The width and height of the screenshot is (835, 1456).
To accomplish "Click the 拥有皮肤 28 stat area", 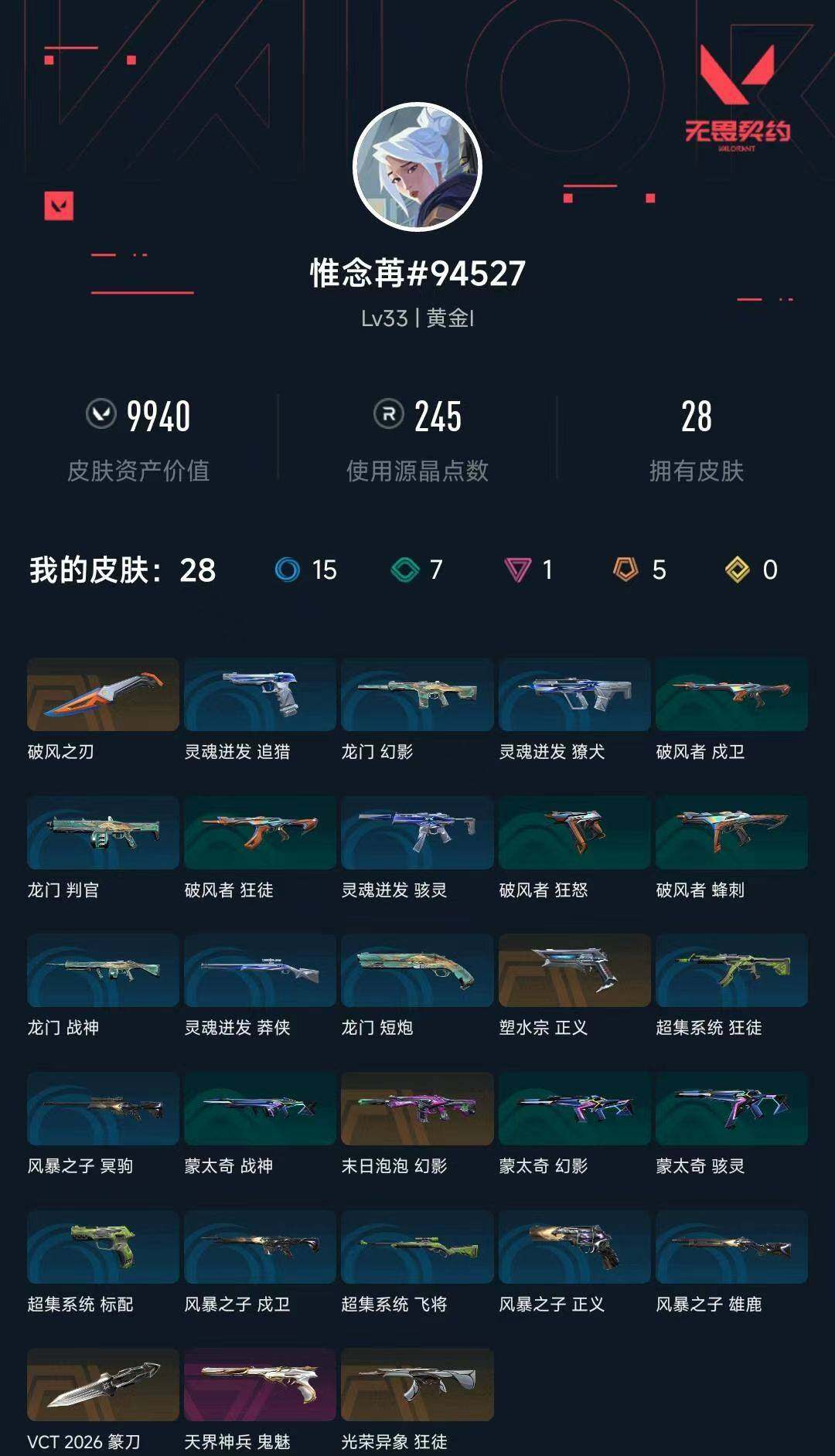I will tap(697, 437).
